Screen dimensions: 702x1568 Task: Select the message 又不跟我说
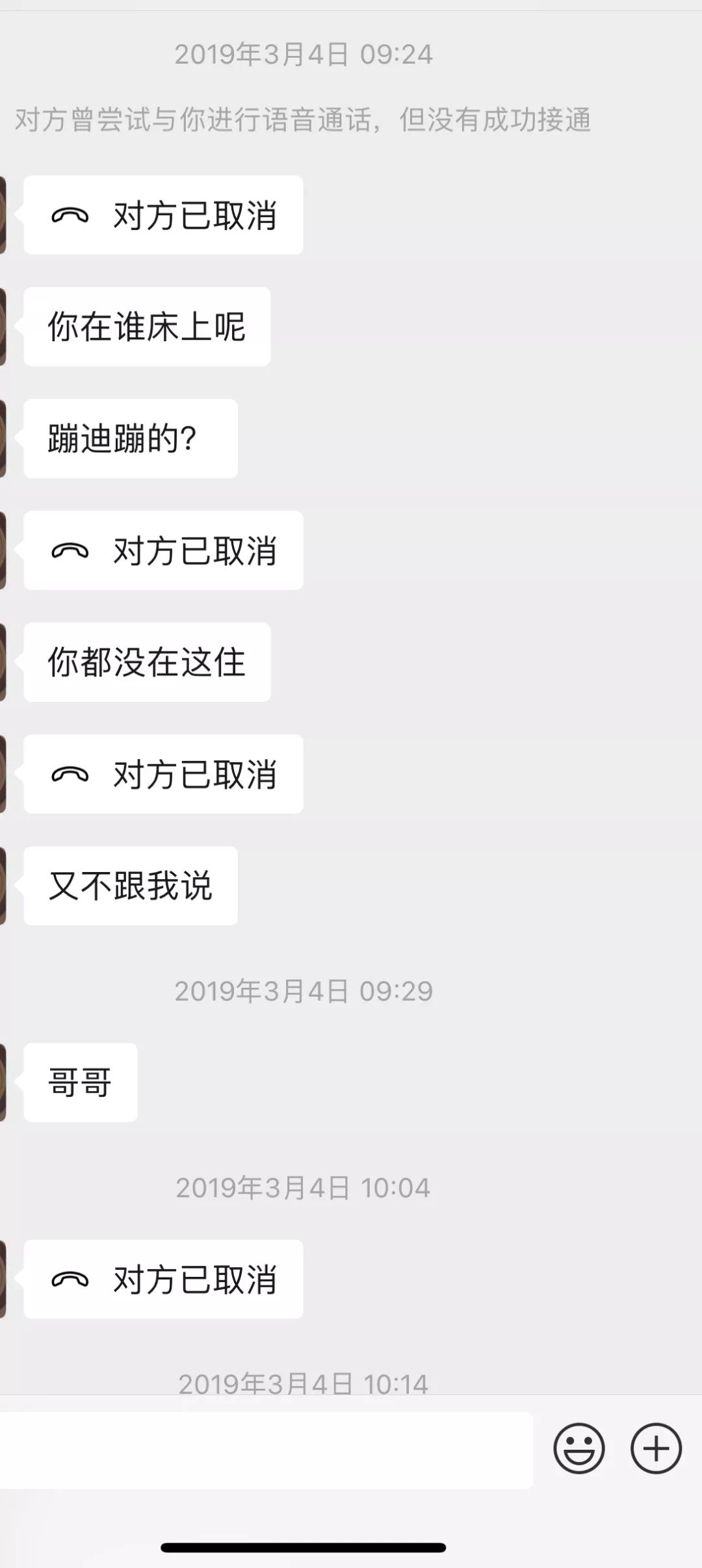point(129,884)
